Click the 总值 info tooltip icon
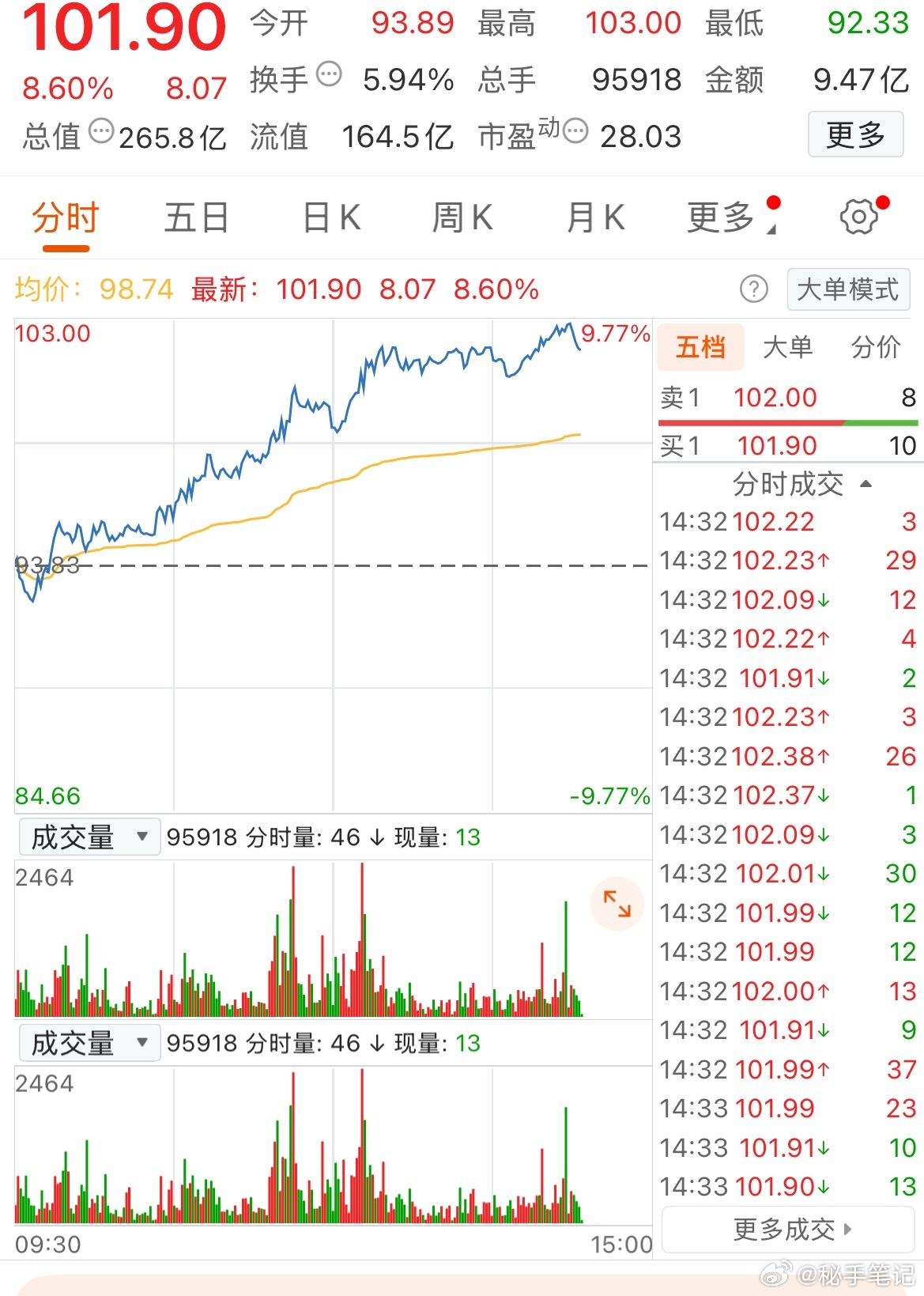 pyautogui.click(x=103, y=130)
